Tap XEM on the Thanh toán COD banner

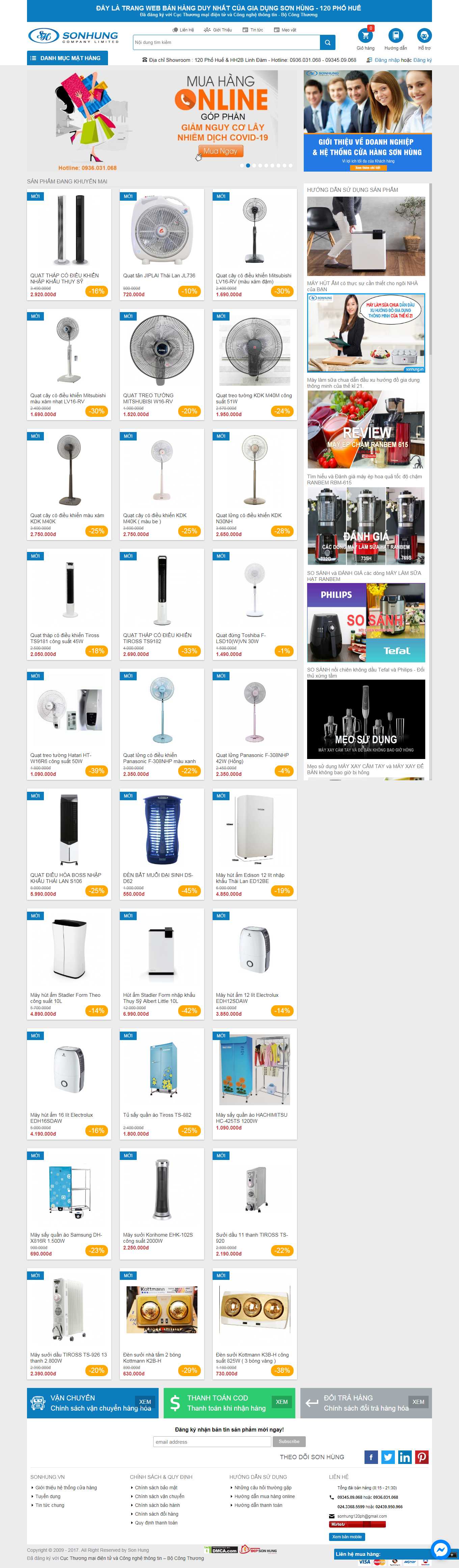tap(281, 1402)
